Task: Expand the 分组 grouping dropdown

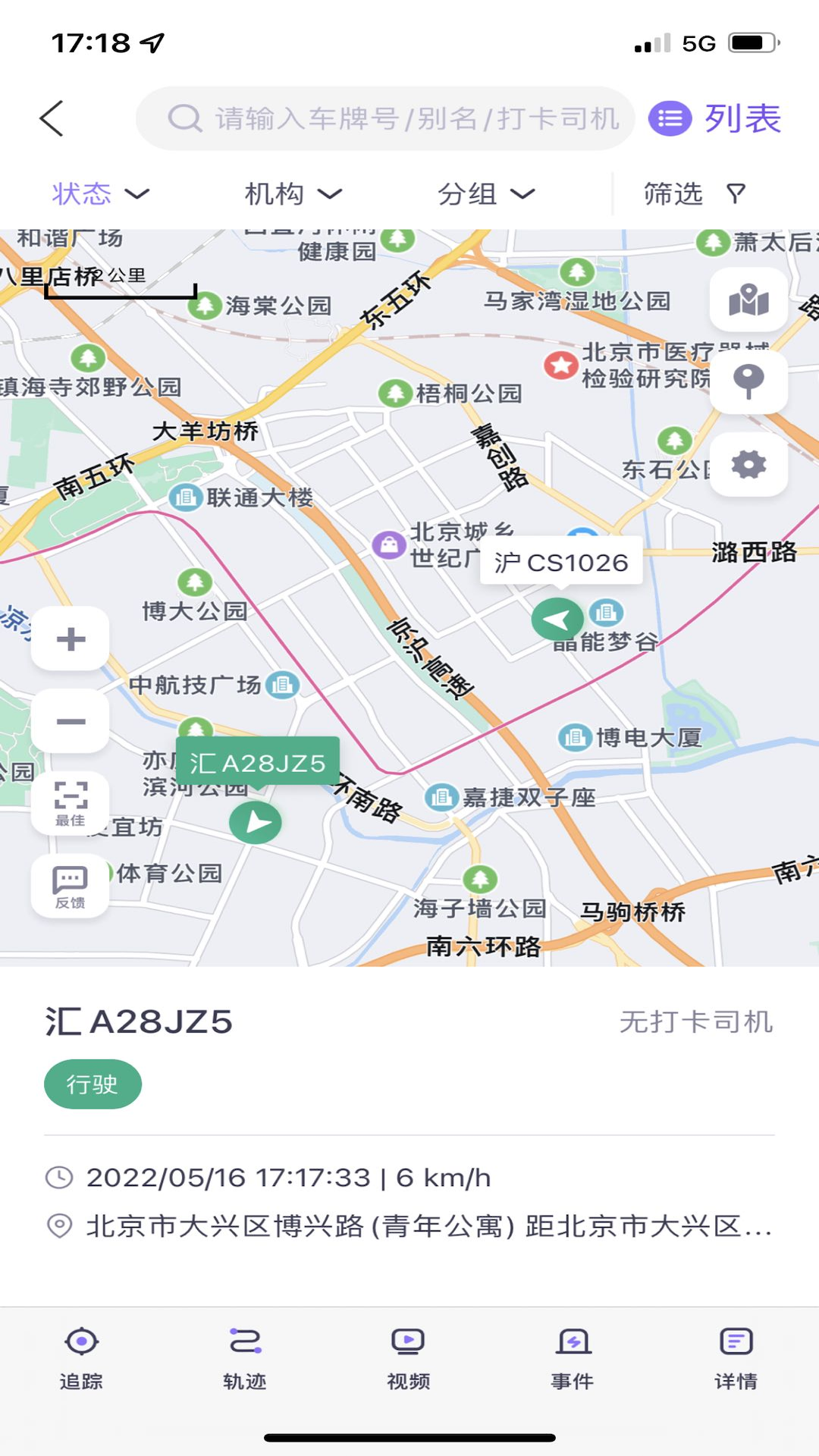Action: (486, 194)
